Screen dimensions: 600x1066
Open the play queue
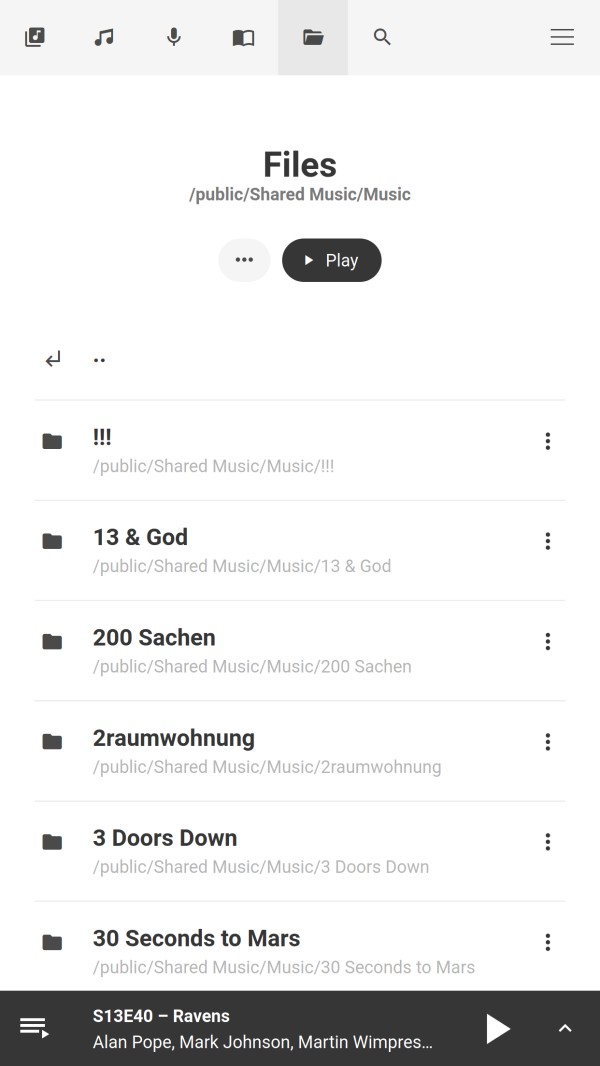[34, 1028]
